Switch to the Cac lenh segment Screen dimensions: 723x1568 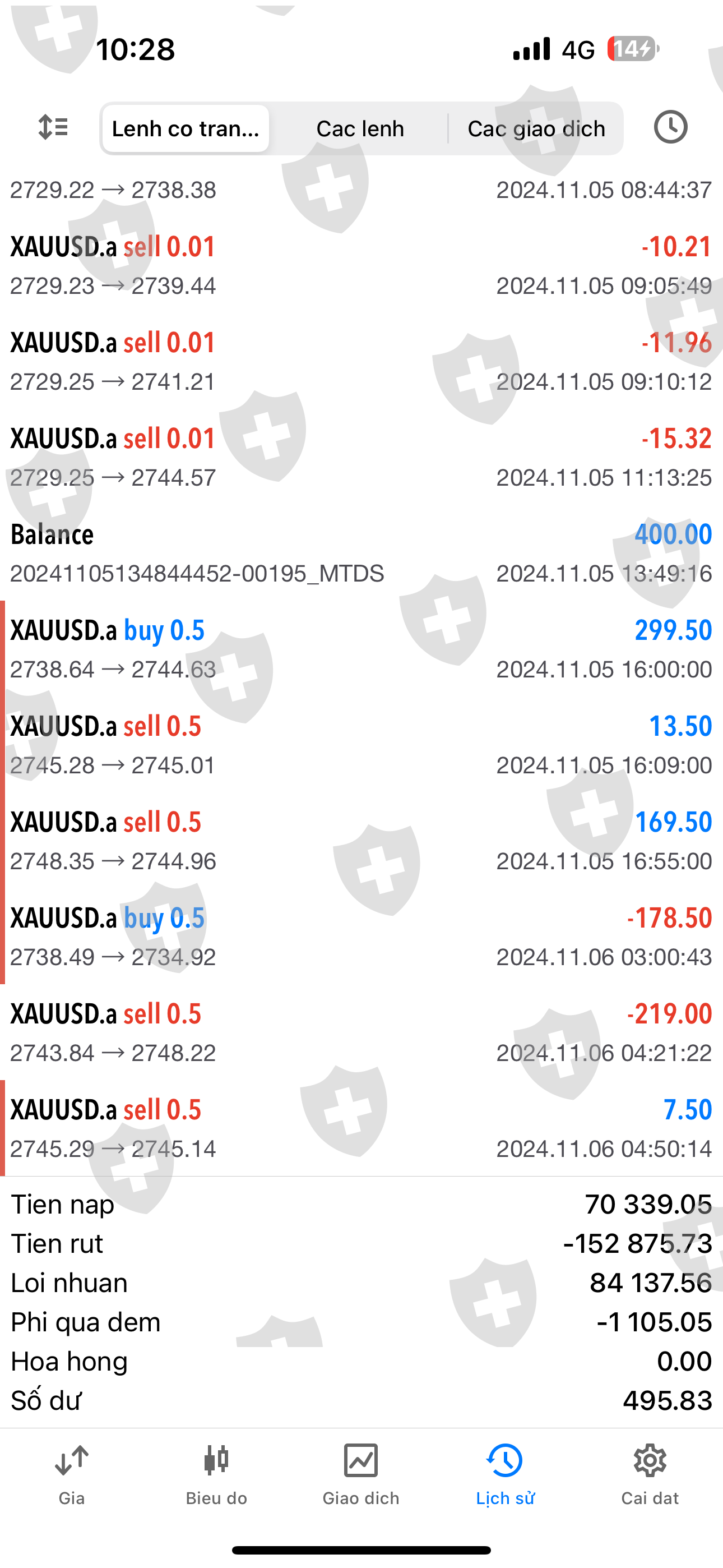click(x=360, y=129)
